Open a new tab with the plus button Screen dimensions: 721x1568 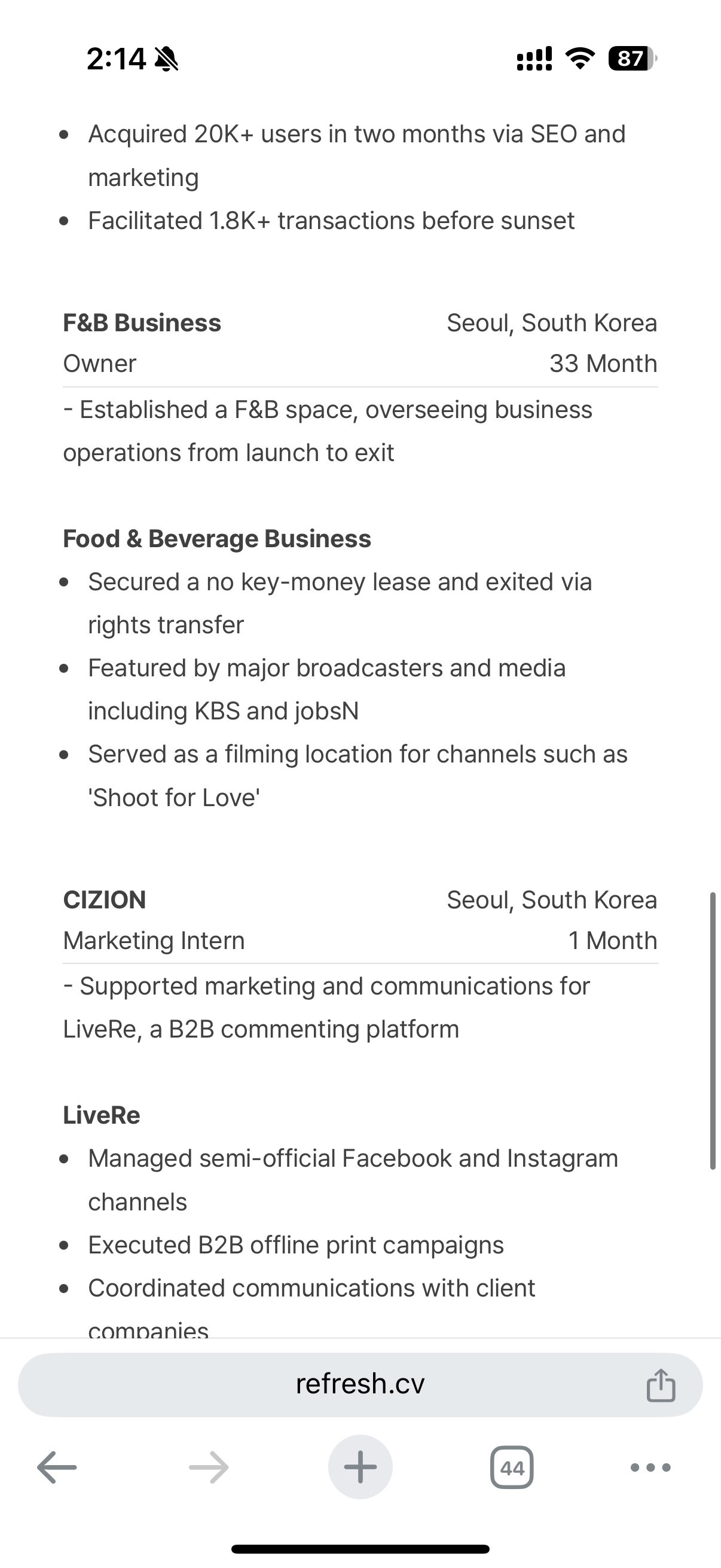[x=360, y=1467]
